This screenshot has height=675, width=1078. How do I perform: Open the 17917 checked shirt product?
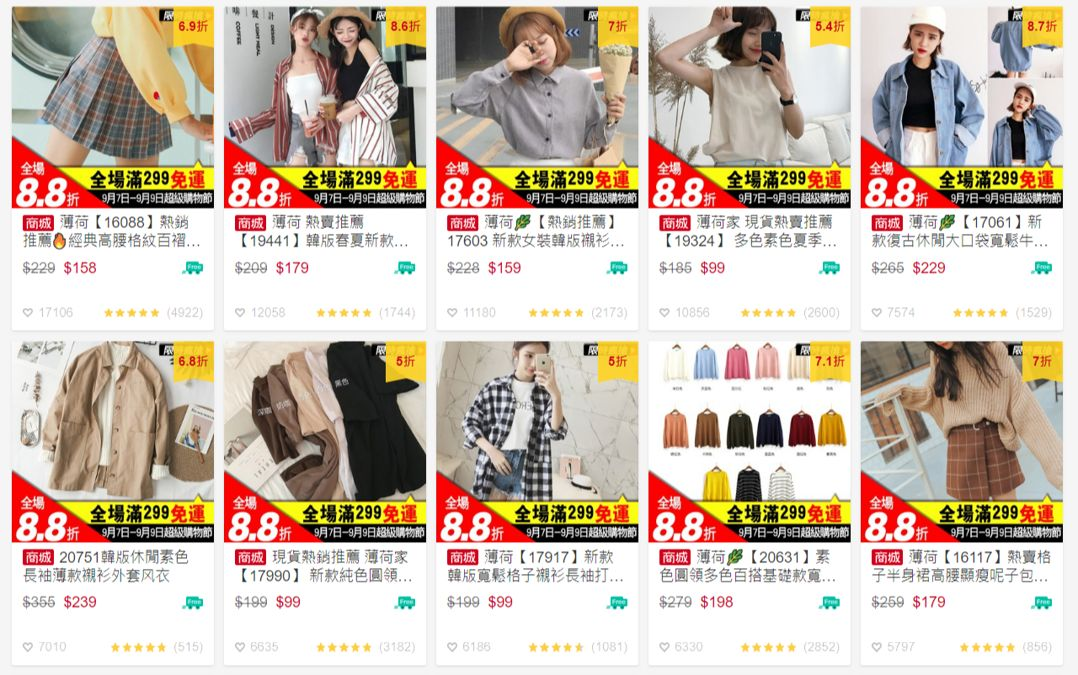pyautogui.click(x=537, y=566)
